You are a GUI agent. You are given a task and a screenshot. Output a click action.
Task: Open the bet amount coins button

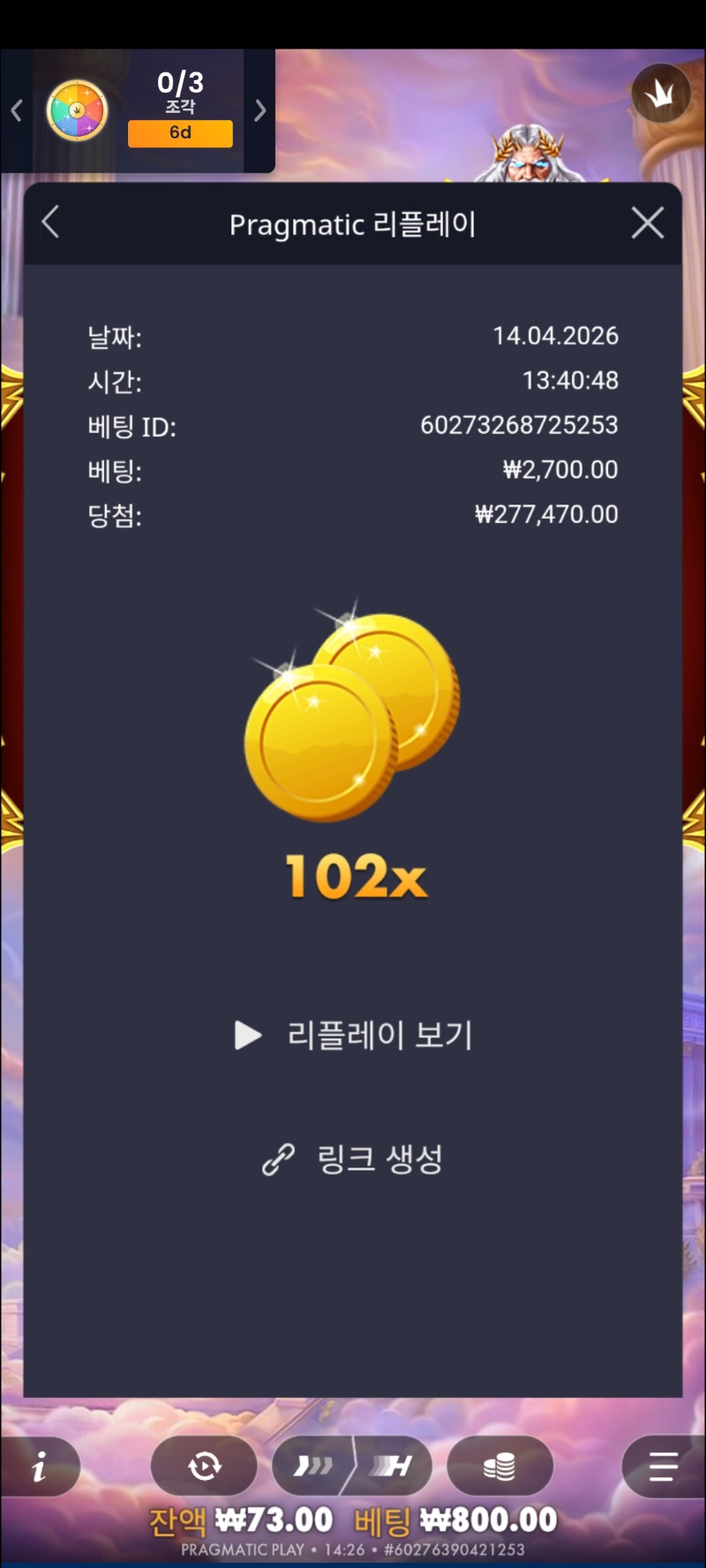tap(499, 1467)
